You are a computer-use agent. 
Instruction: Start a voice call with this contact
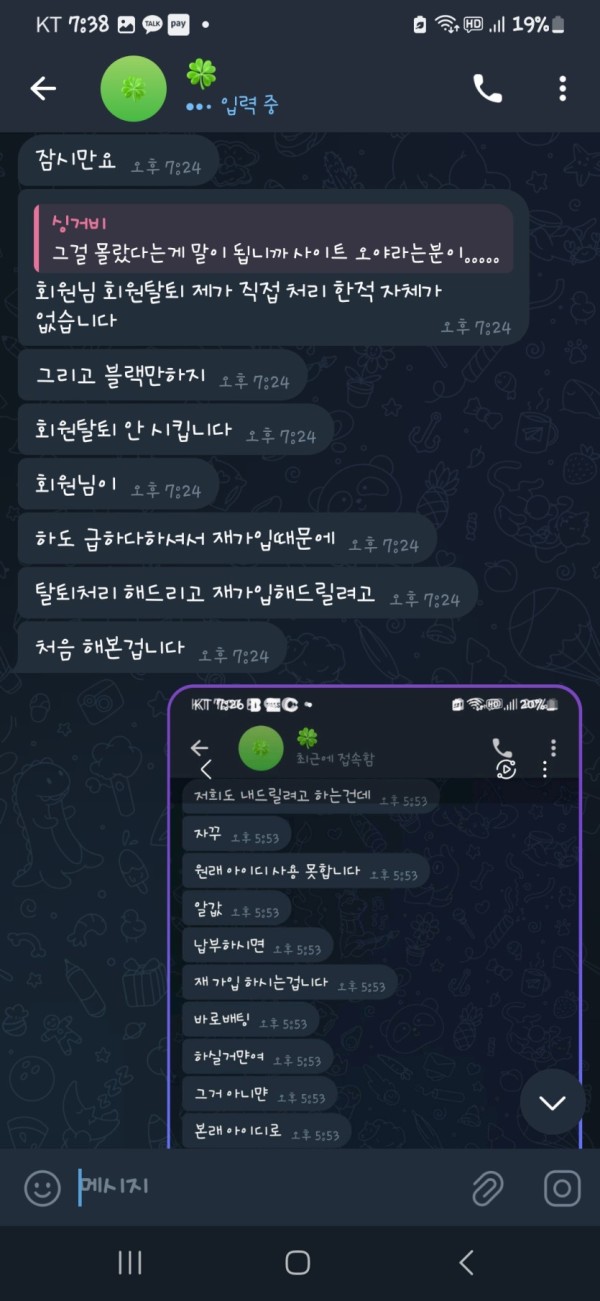coord(487,89)
